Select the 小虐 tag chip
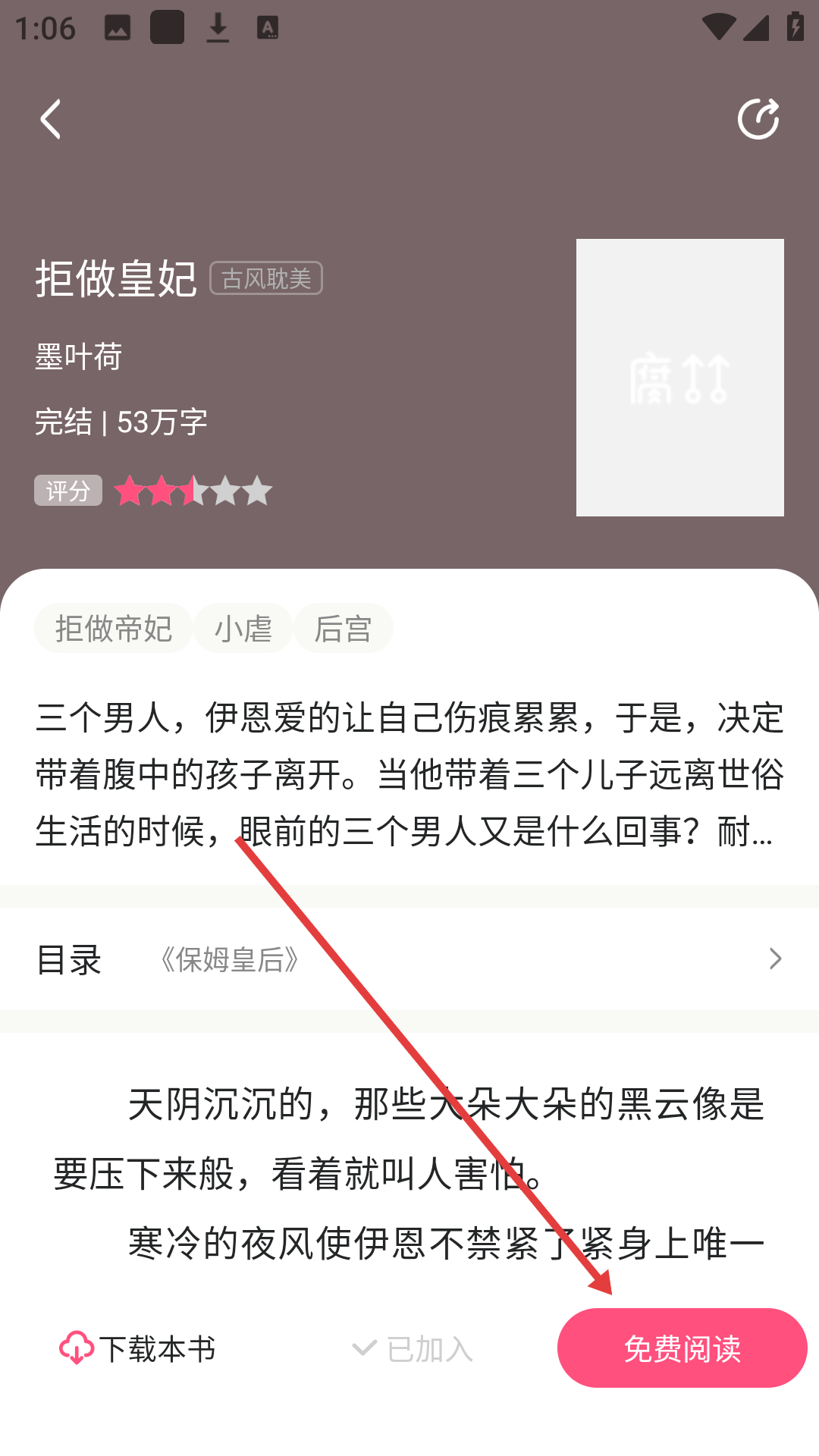 coord(243,629)
